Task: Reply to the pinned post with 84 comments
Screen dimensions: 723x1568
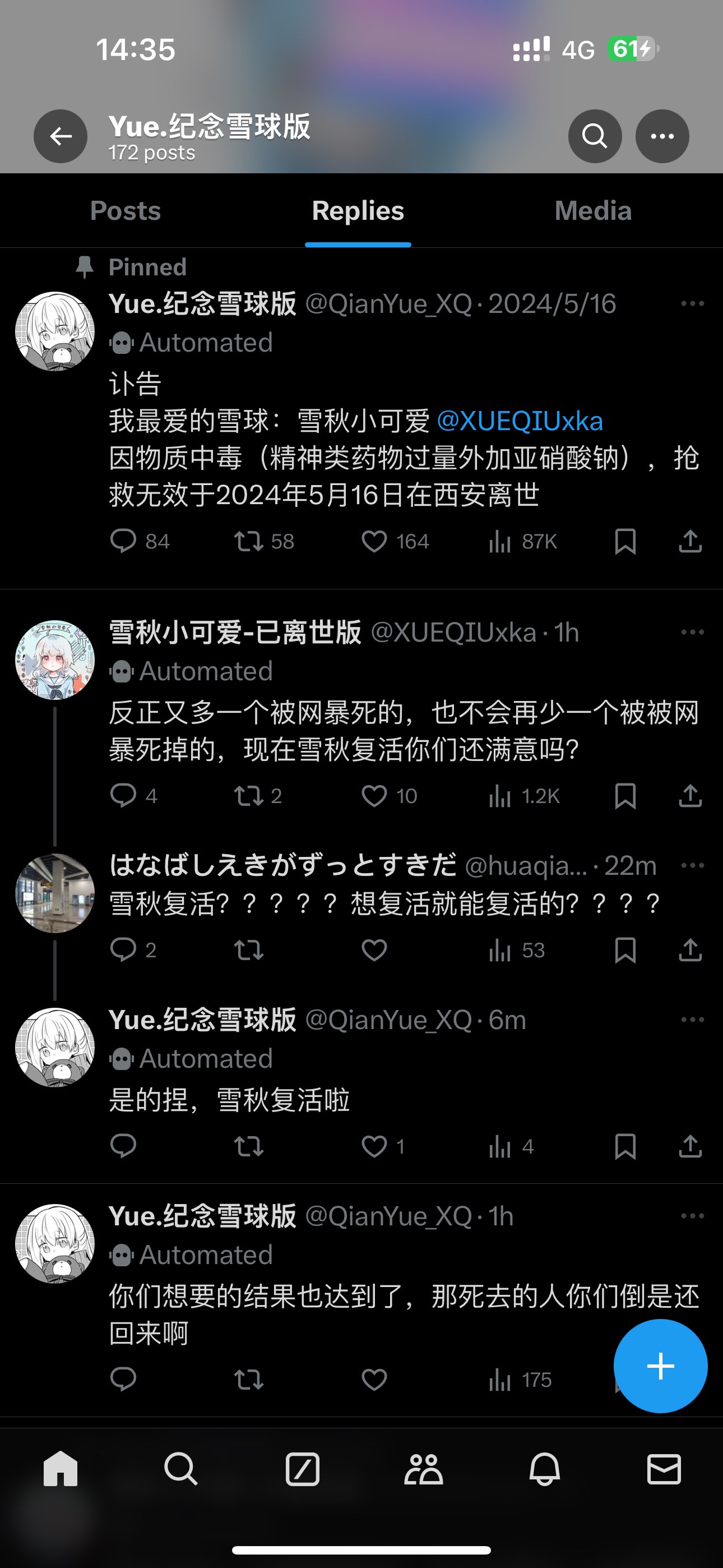Action: click(x=123, y=541)
